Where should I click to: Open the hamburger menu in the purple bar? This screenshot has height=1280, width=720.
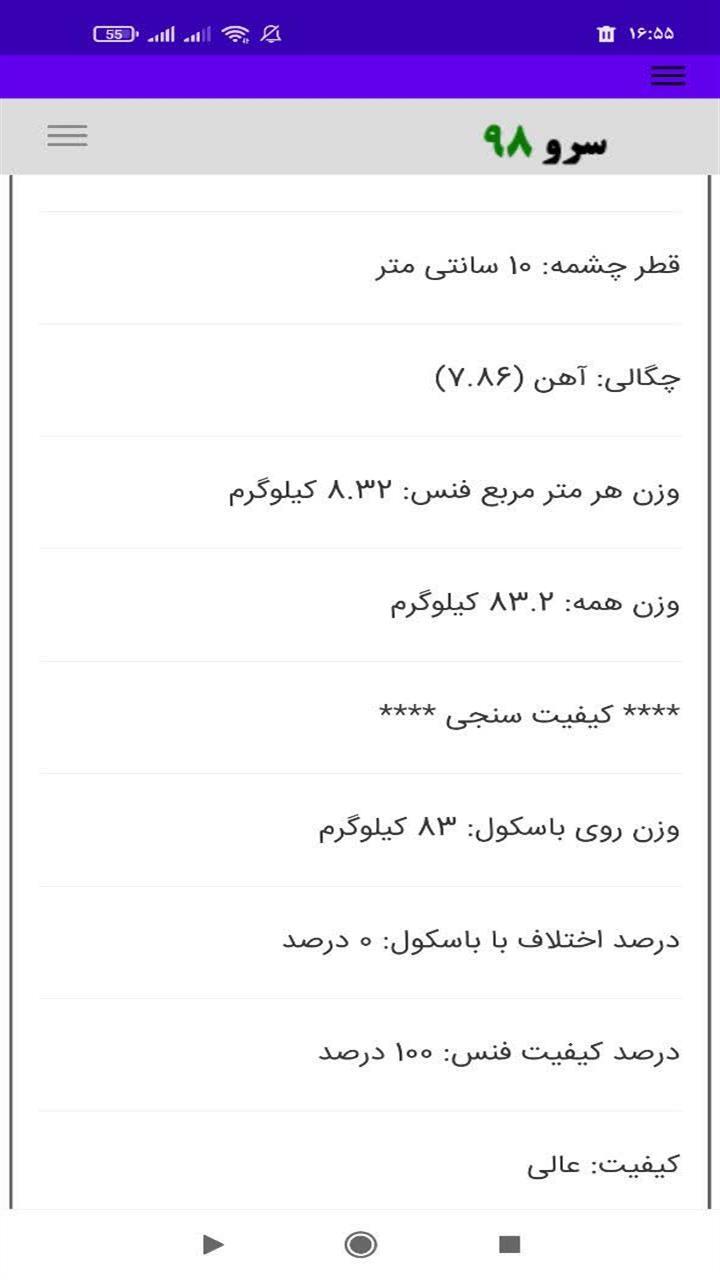pos(667,76)
